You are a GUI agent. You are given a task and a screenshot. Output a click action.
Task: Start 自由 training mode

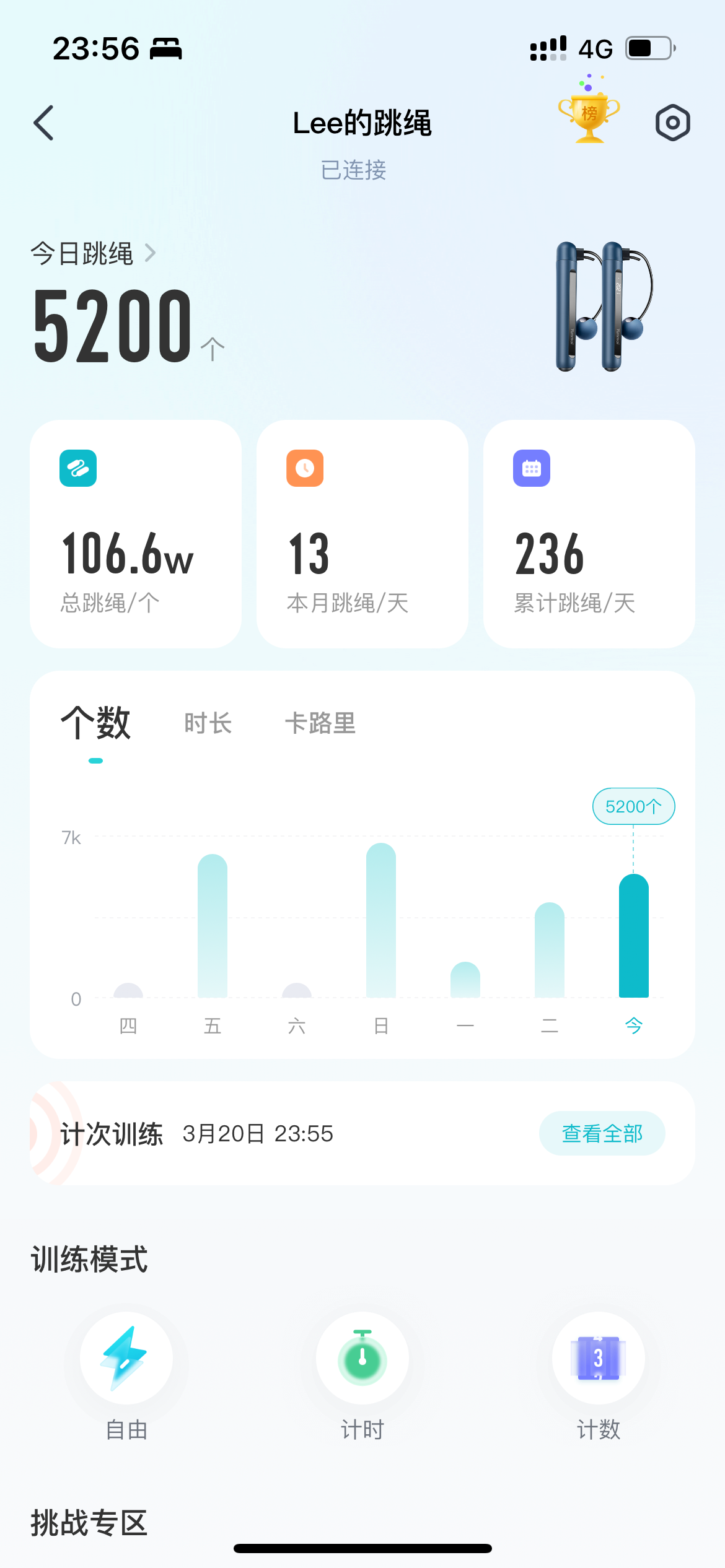click(x=126, y=1358)
